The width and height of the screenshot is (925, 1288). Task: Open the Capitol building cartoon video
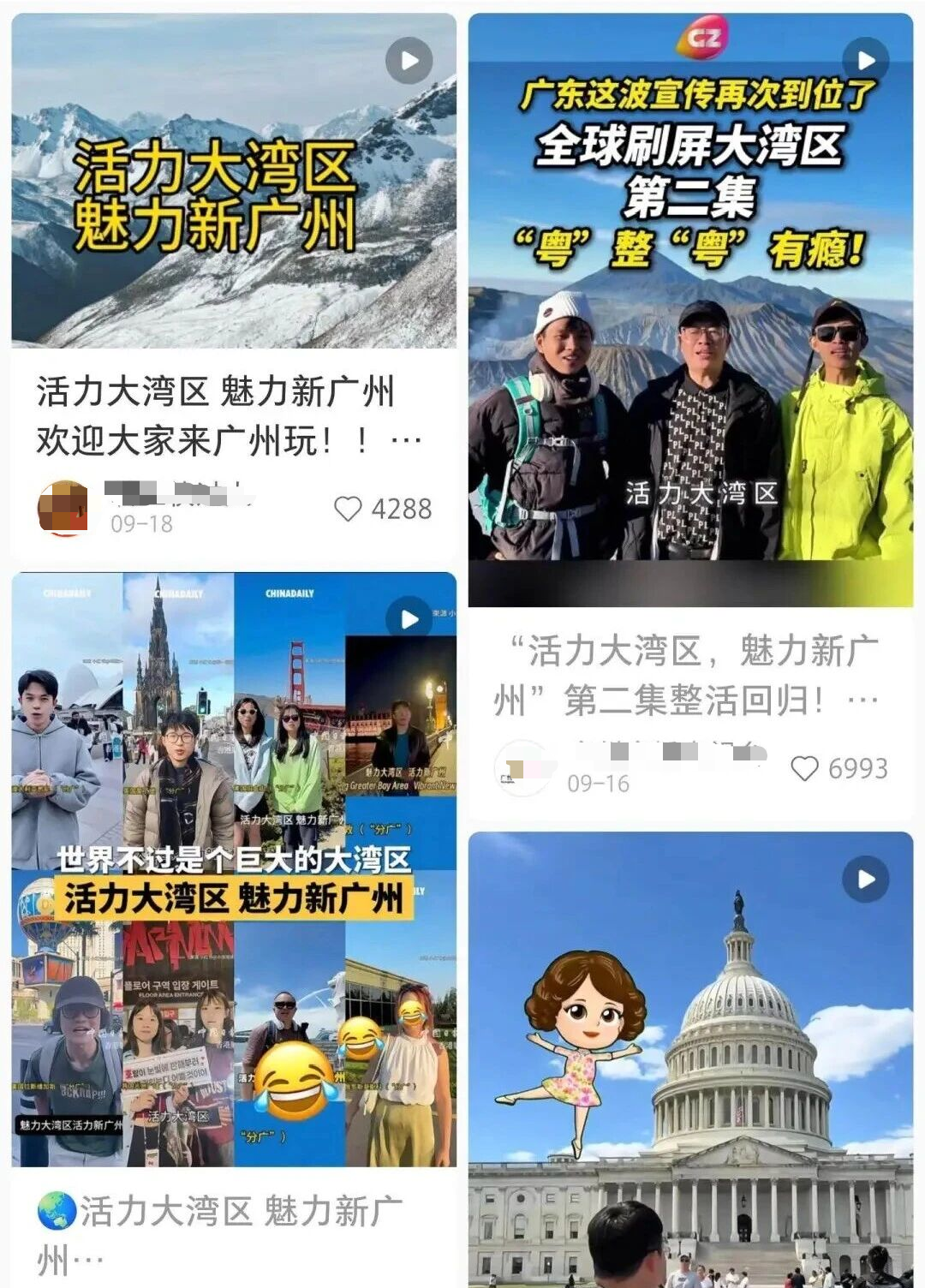tap(690, 1058)
